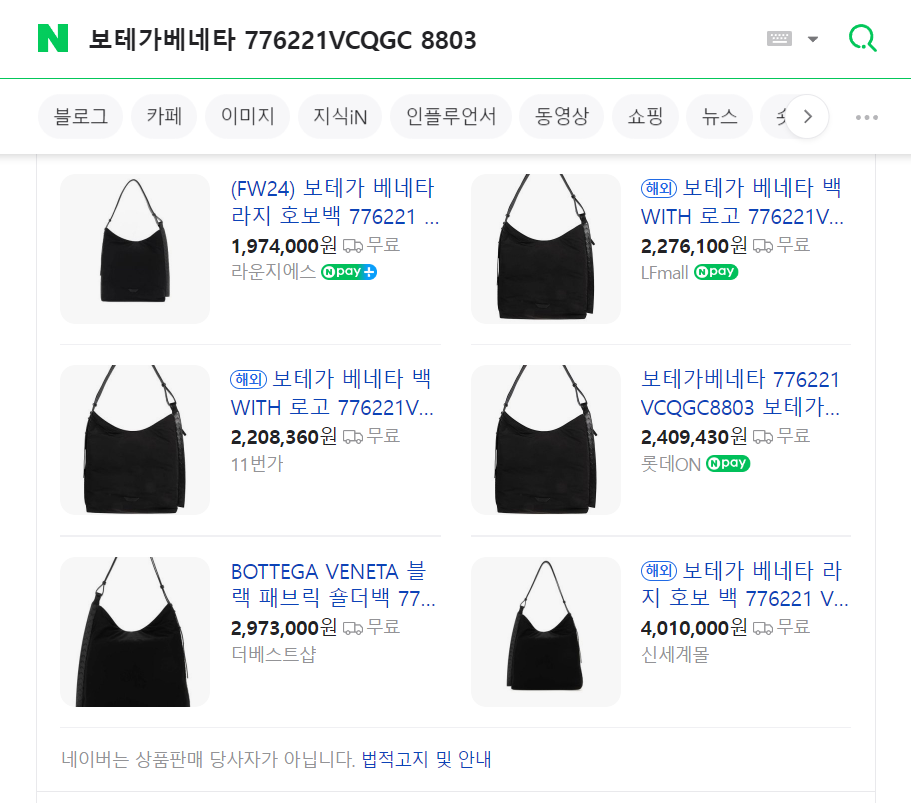The height and width of the screenshot is (803, 911).
Task: Switch to the 지식iN tab
Action: click(340, 117)
